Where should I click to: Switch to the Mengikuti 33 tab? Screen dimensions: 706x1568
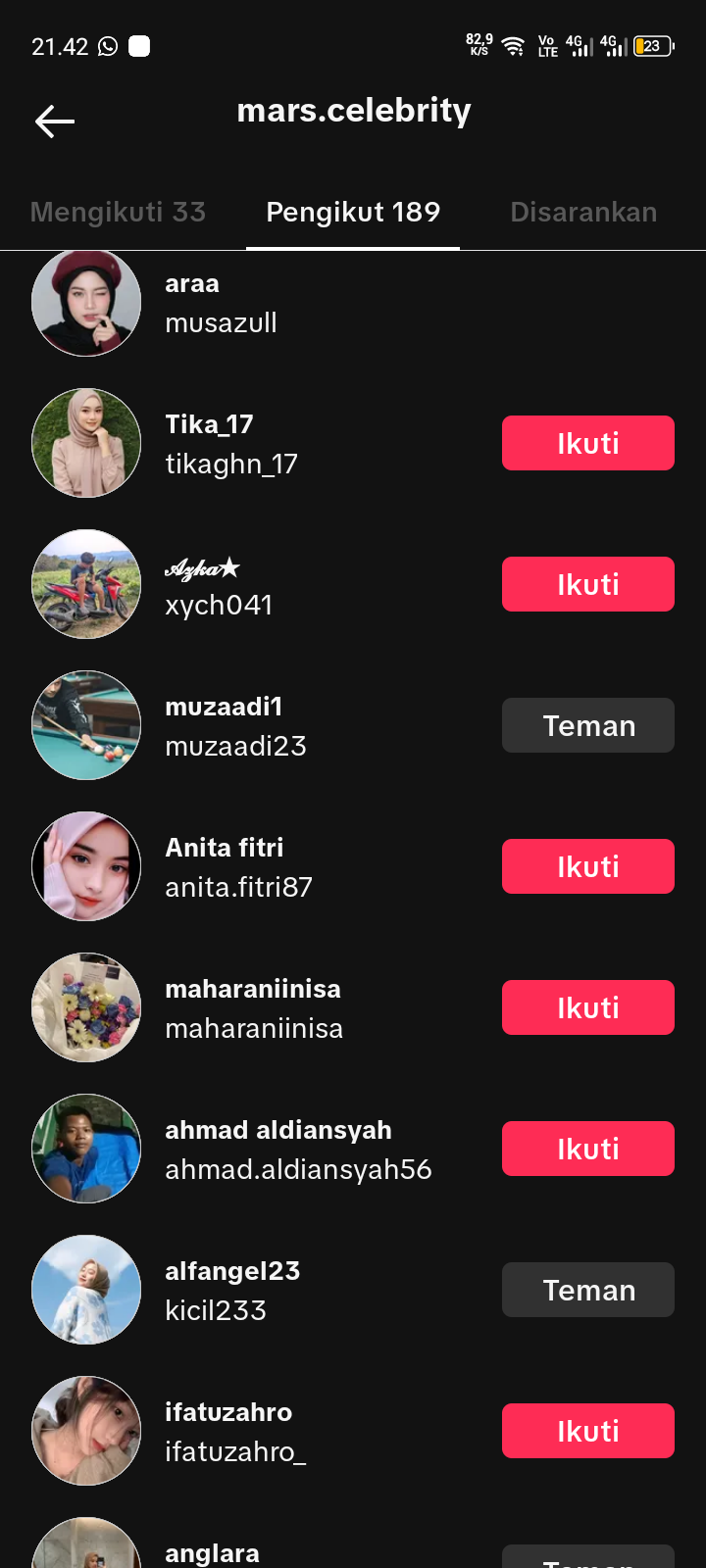(x=118, y=212)
